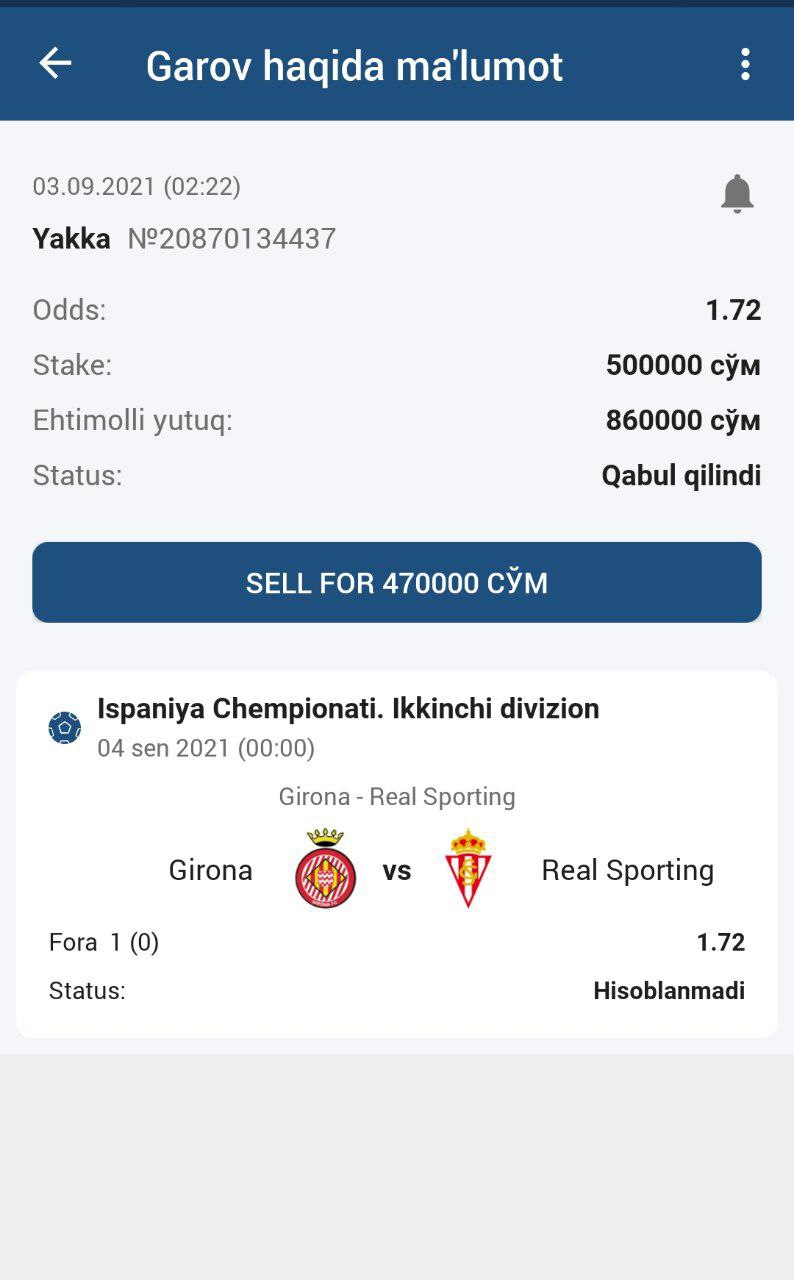Open the three-dot overflow menu
Viewport: 794px width, 1280px height.
click(x=745, y=65)
